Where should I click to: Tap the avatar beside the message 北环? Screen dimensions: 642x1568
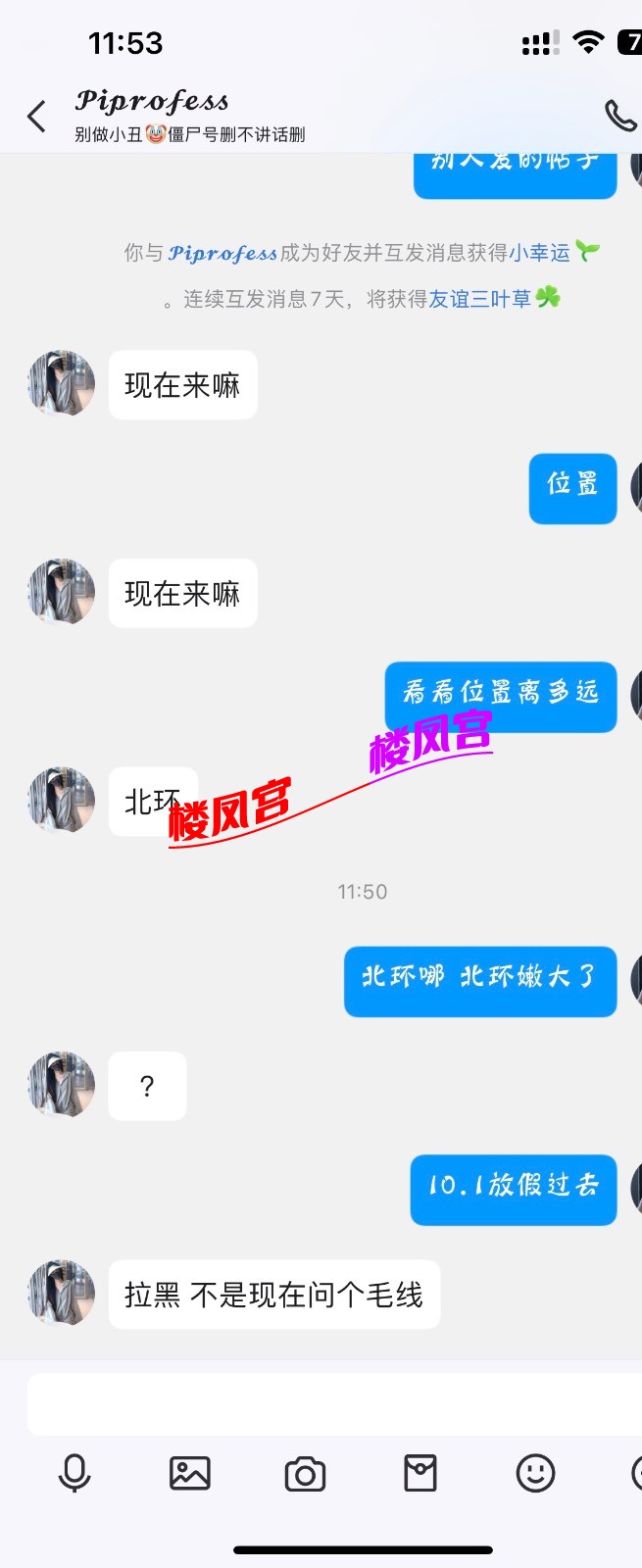click(x=62, y=801)
